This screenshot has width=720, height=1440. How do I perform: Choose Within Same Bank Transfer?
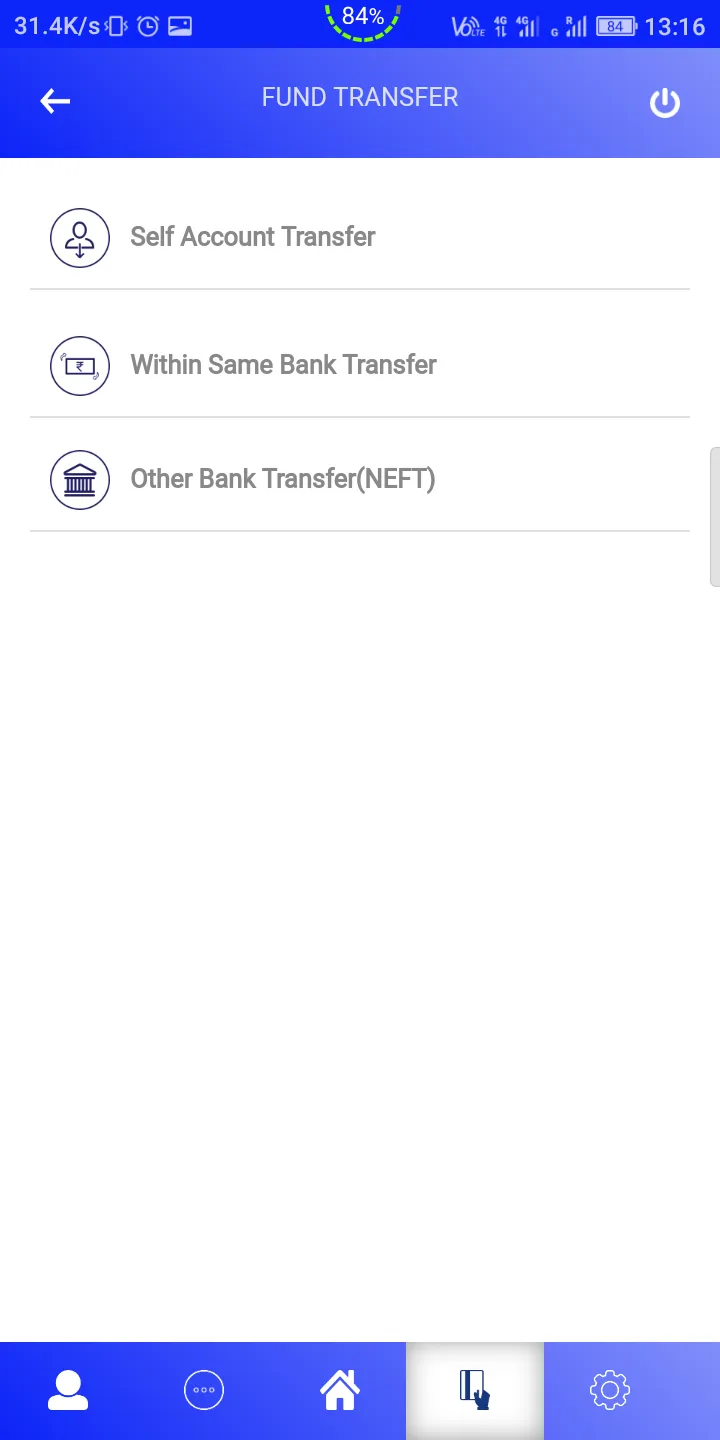click(283, 366)
